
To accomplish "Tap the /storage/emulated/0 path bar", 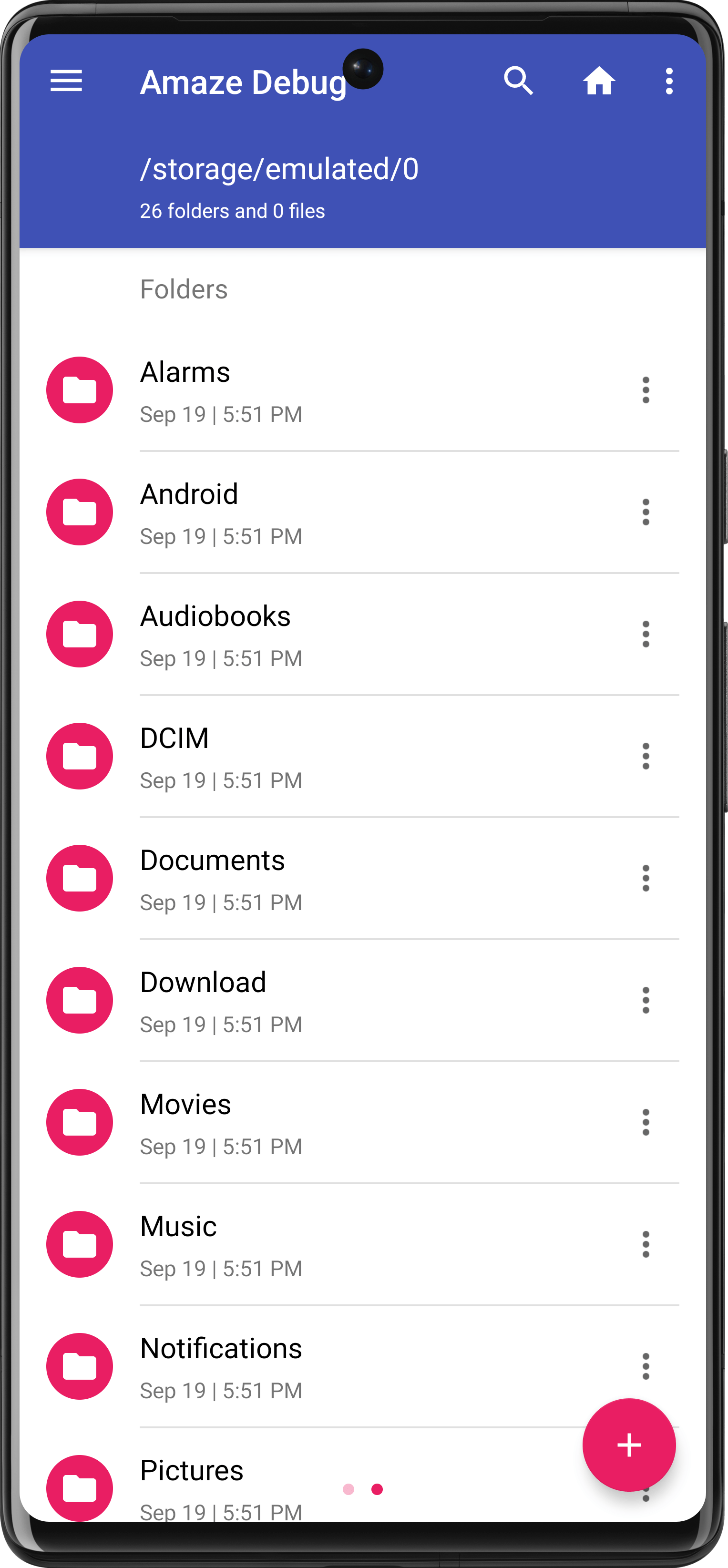I will pos(279,169).
